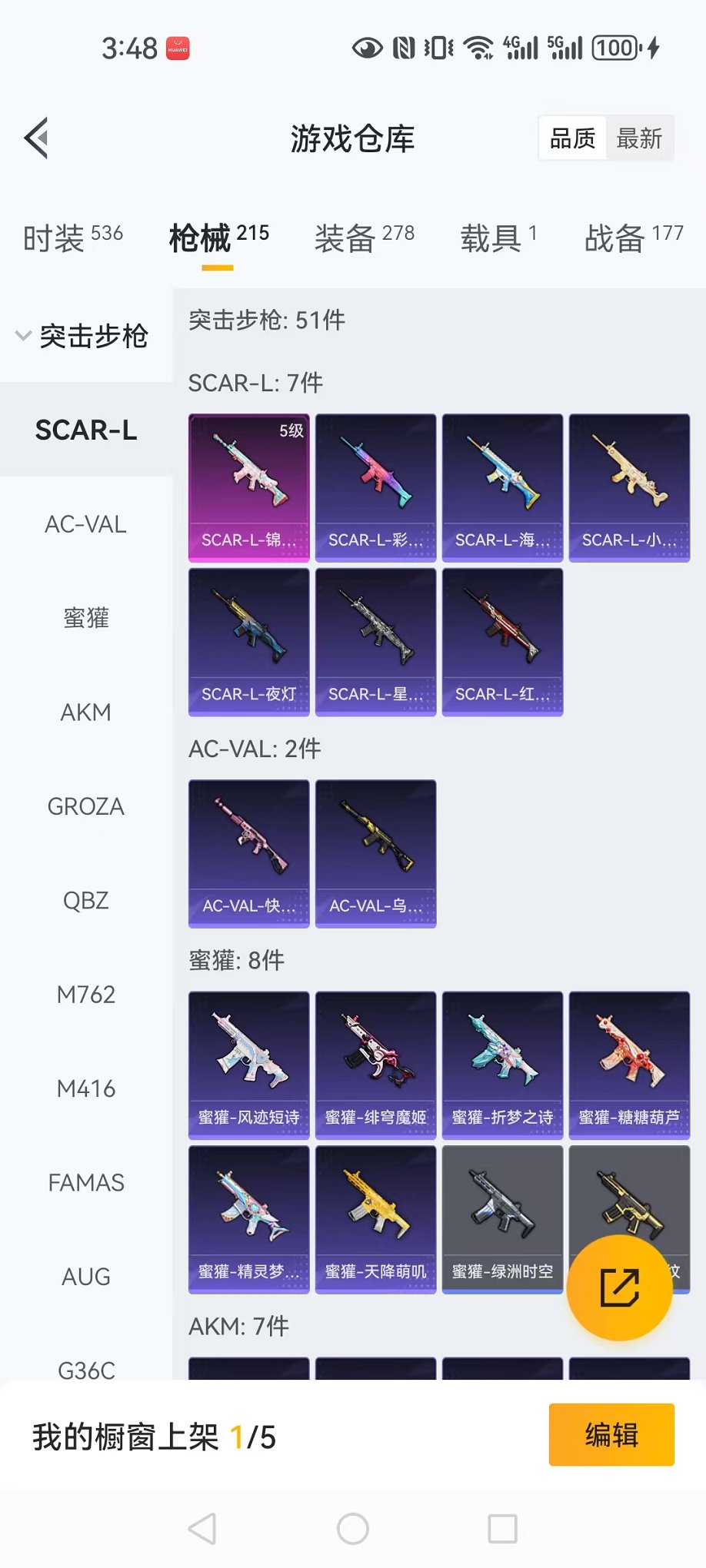Tap the orange share floating button
The width and height of the screenshot is (706, 1568).
[x=619, y=1287]
